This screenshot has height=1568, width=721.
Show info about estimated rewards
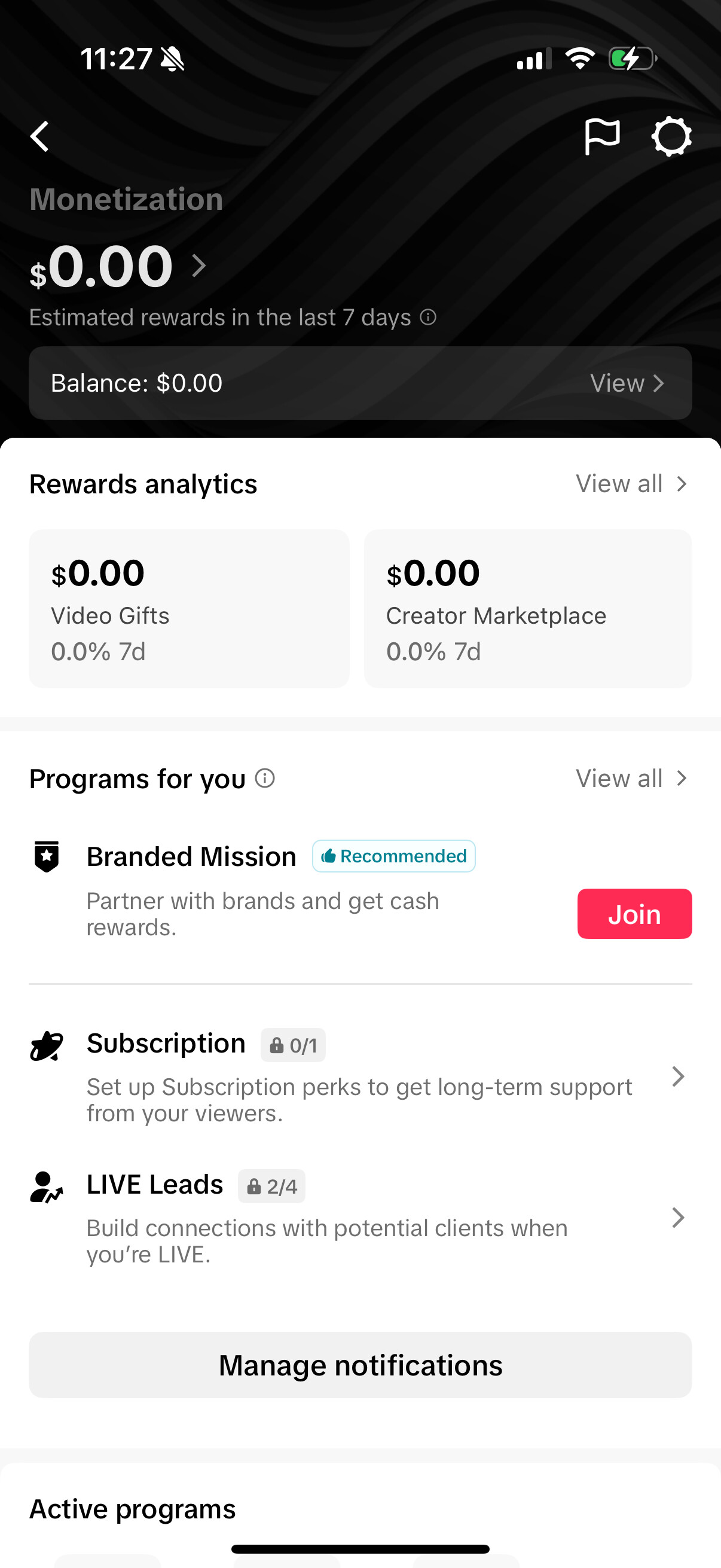point(428,317)
